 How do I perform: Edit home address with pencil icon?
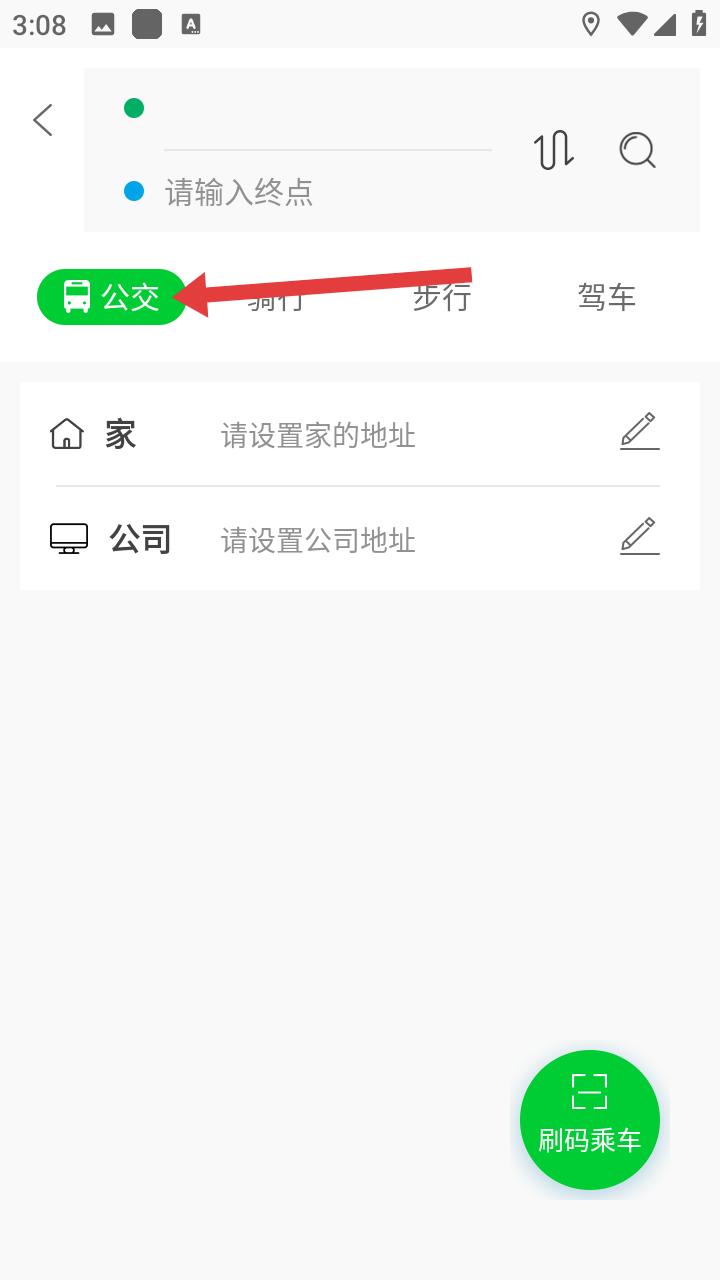coord(639,431)
